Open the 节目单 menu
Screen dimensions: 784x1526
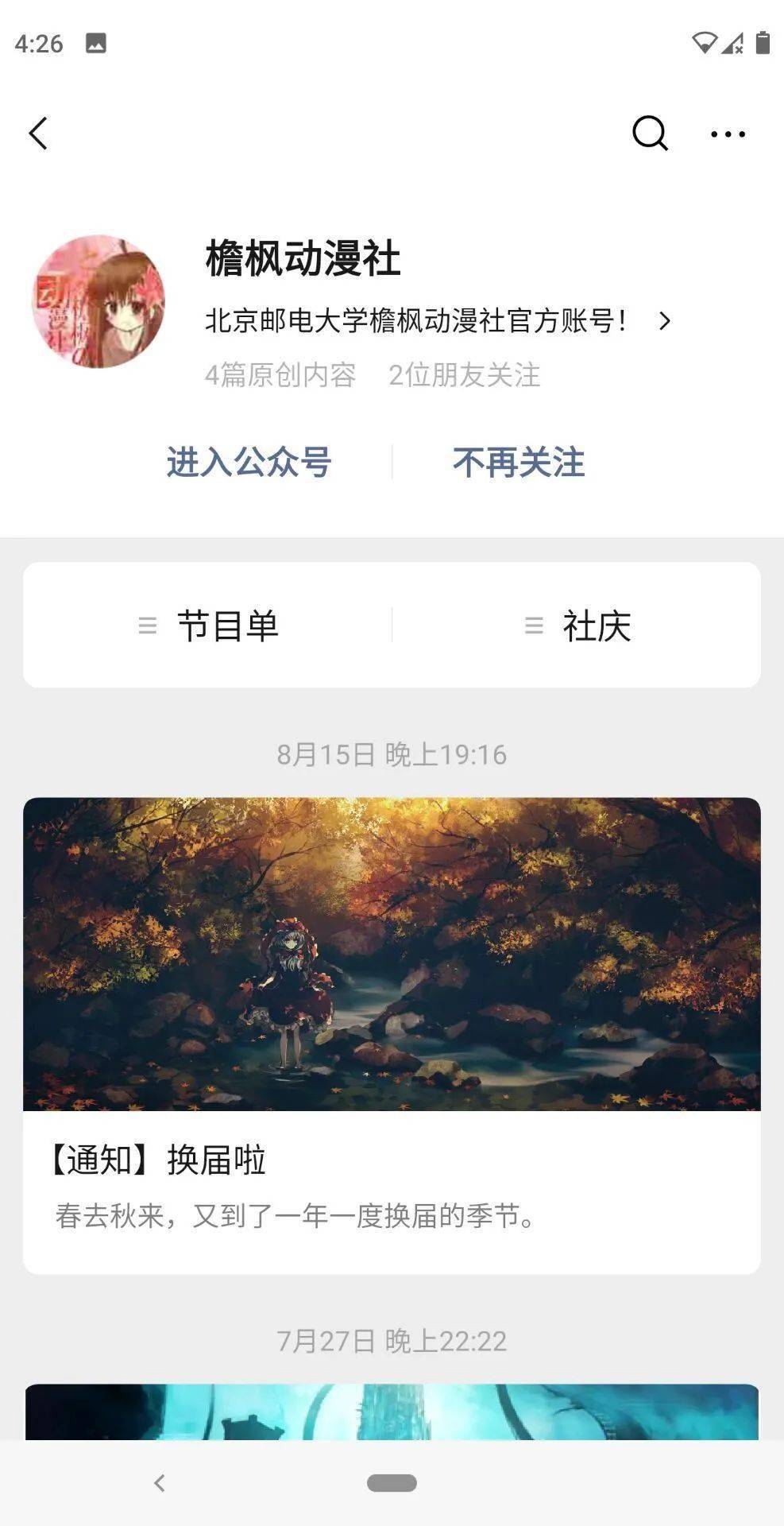pos(208,626)
